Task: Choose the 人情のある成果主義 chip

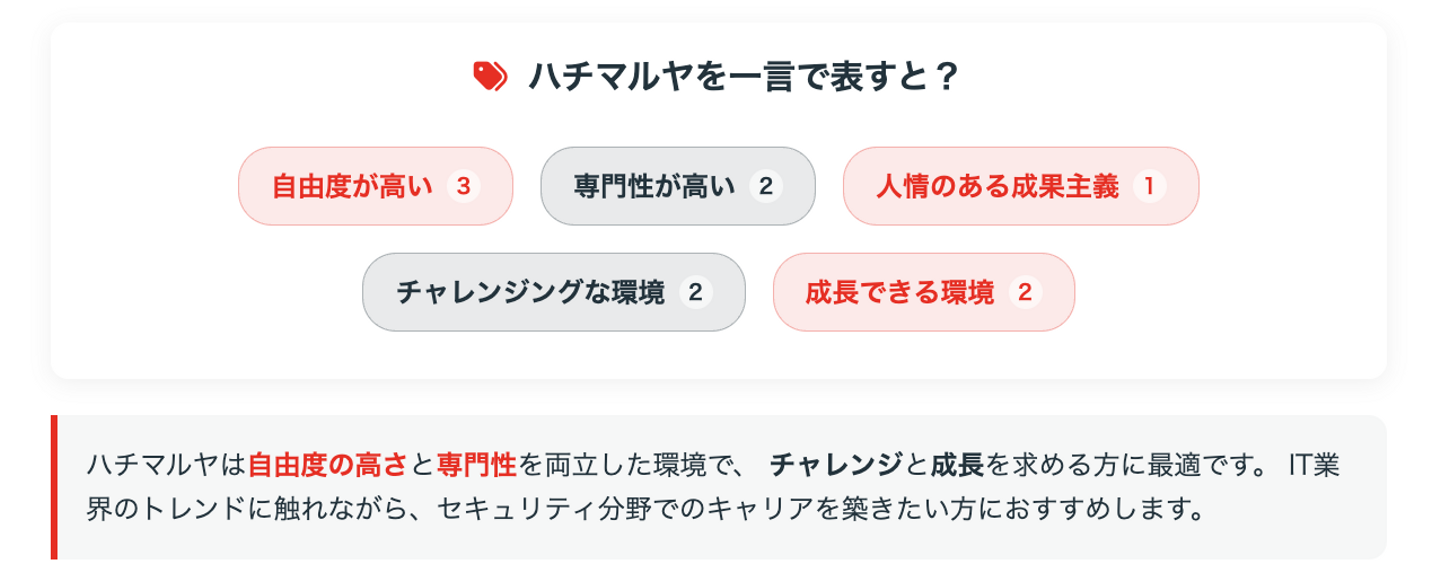Action: pyautogui.click(x=1020, y=186)
